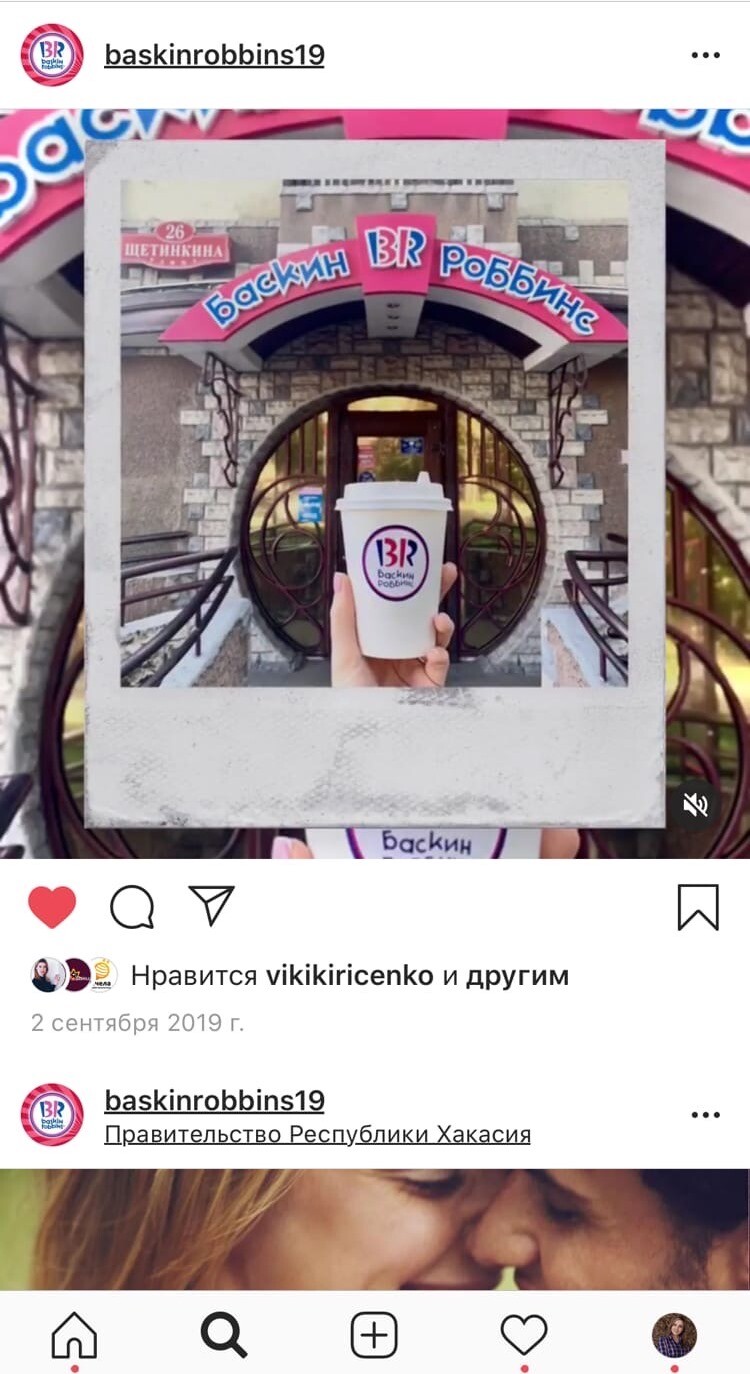
Task: Unlike the post with the heart icon
Action: coord(52,907)
